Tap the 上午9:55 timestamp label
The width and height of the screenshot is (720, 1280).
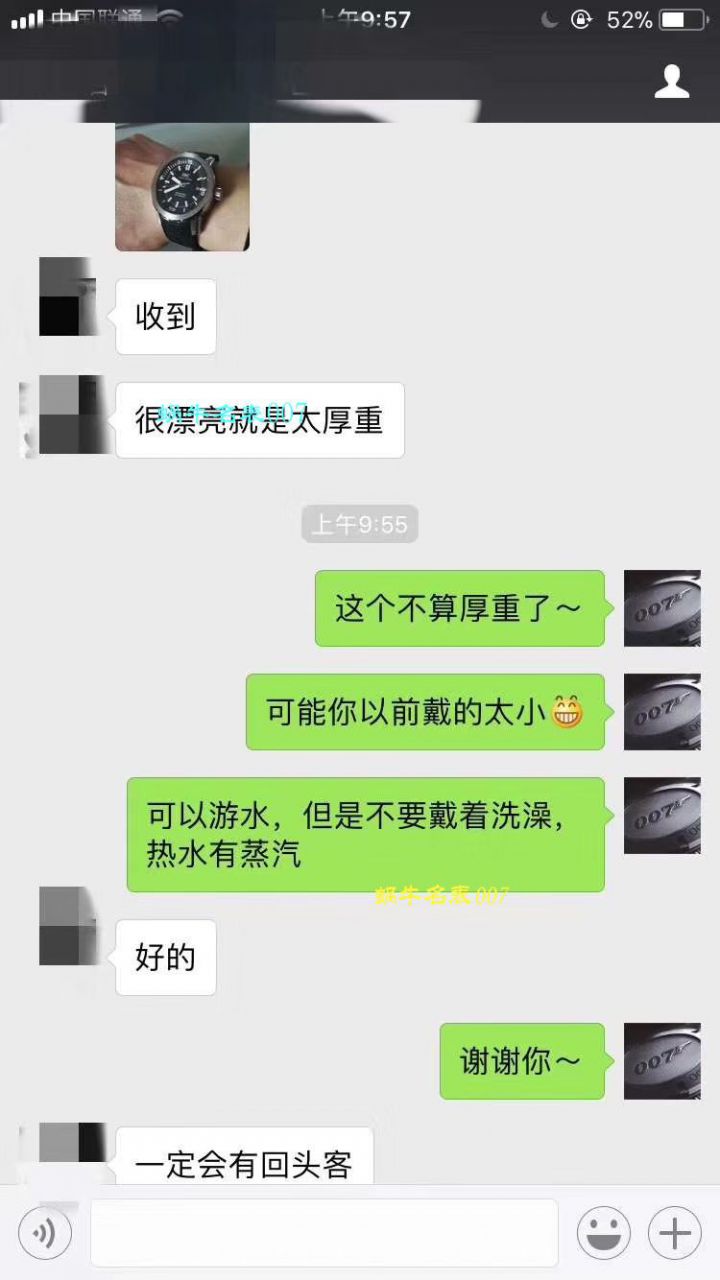(359, 523)
